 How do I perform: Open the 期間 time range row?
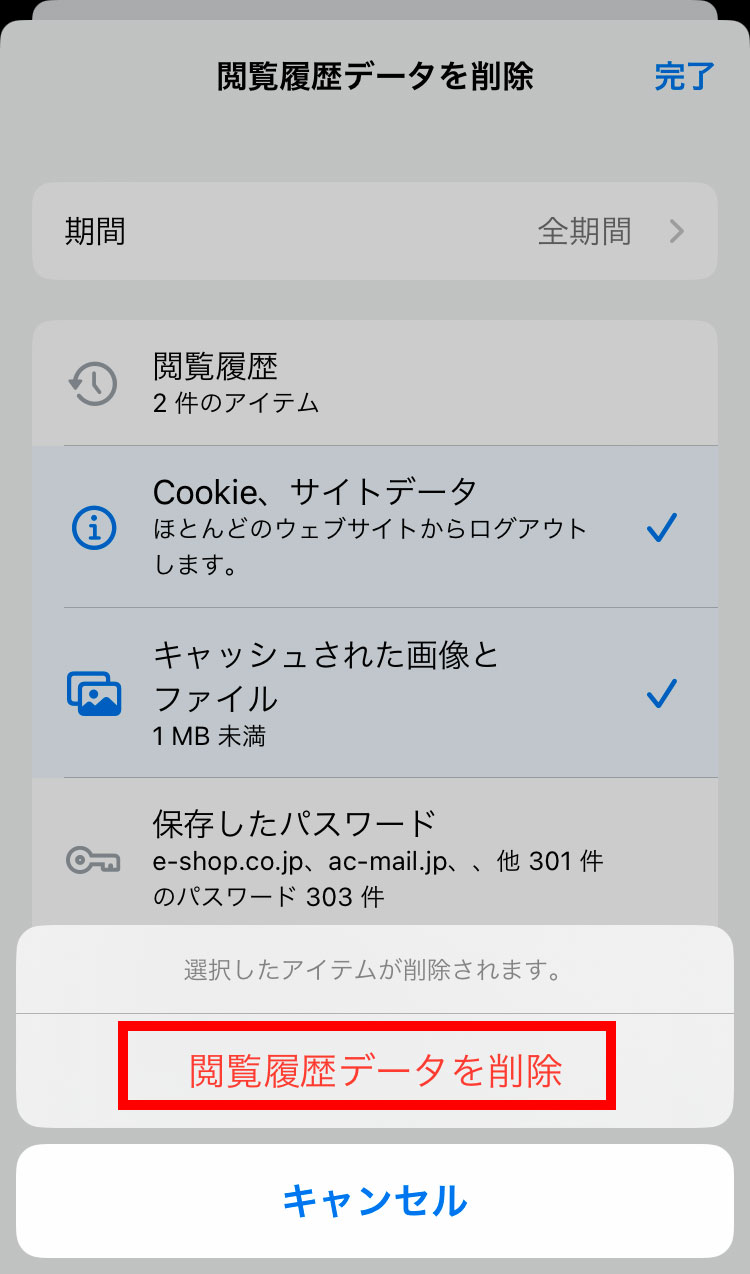tap(375, 231)
